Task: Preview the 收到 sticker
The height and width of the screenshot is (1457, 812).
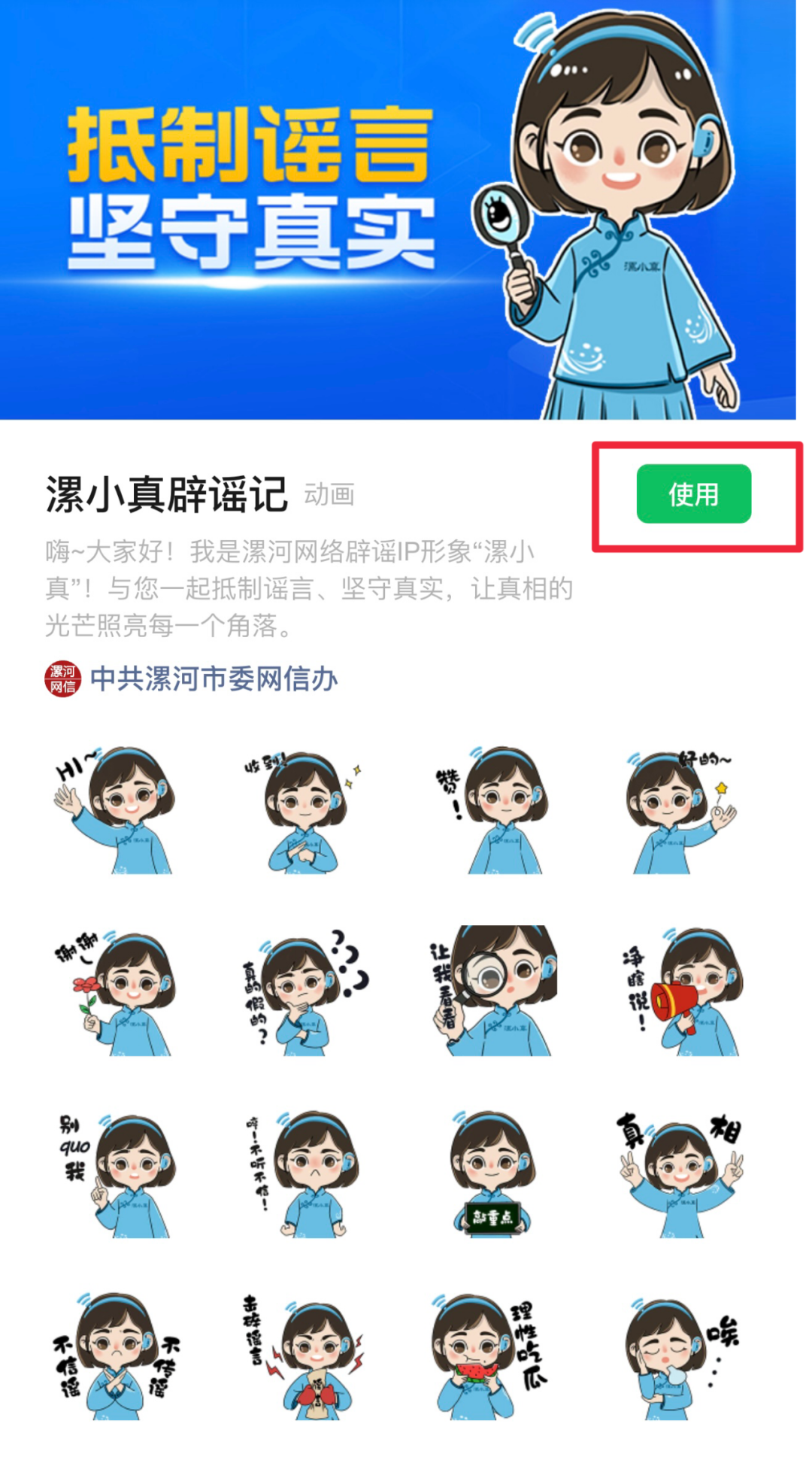Action: 304,811
